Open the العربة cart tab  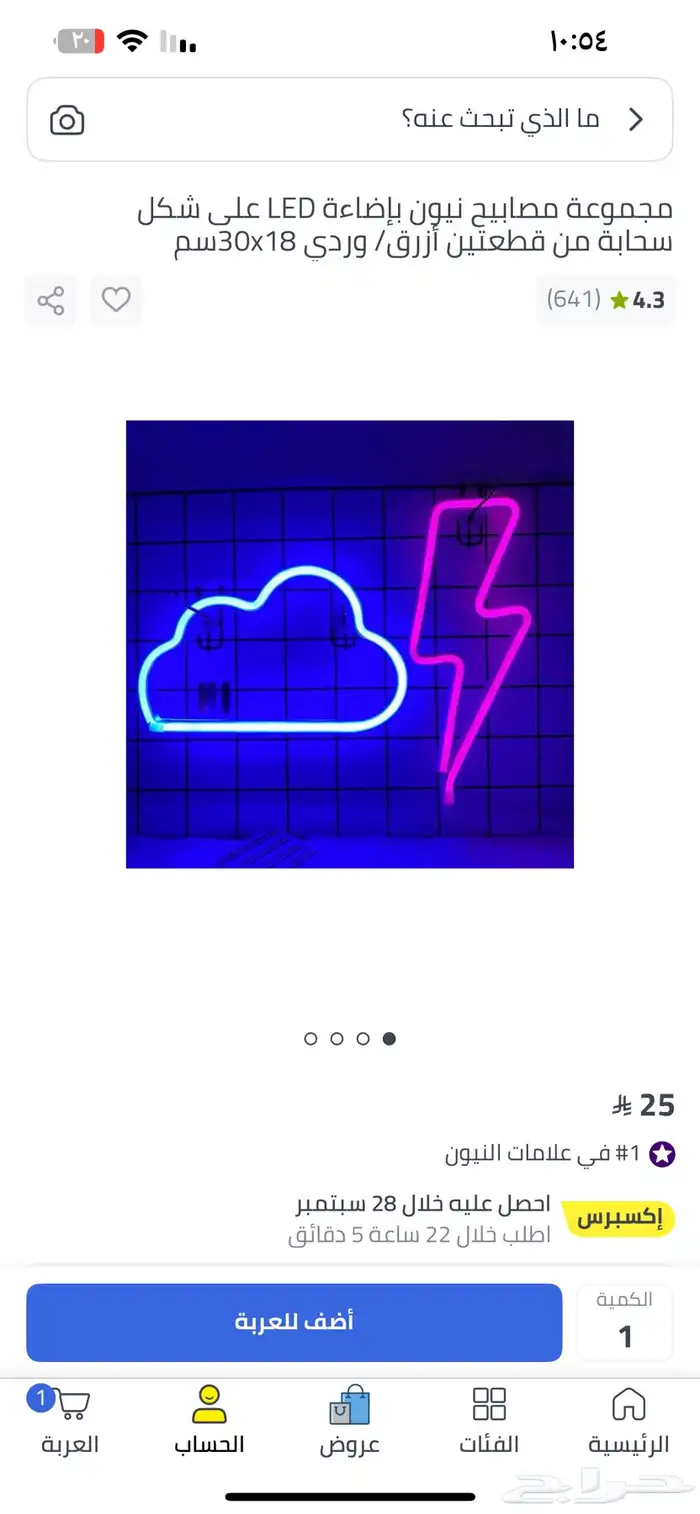[x=70, y=1420]
